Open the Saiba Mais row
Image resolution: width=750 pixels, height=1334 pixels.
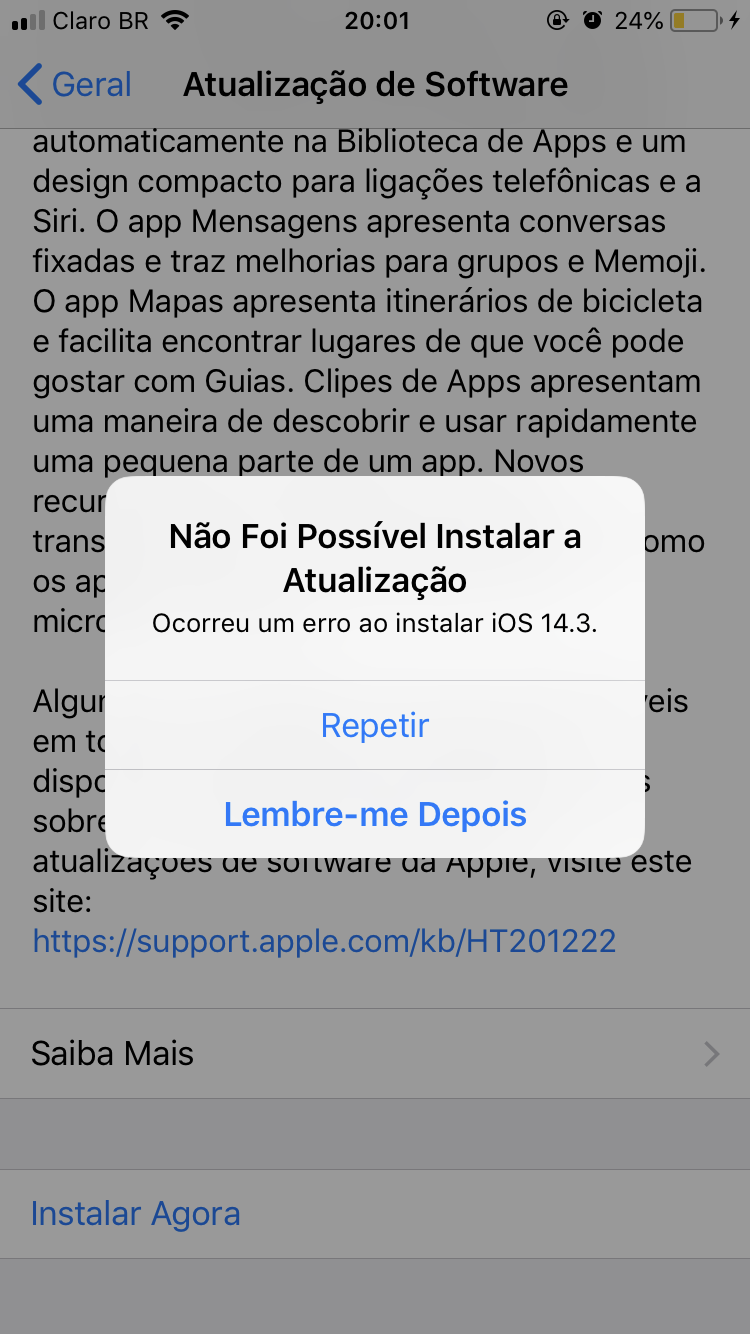coord(375,1053)
